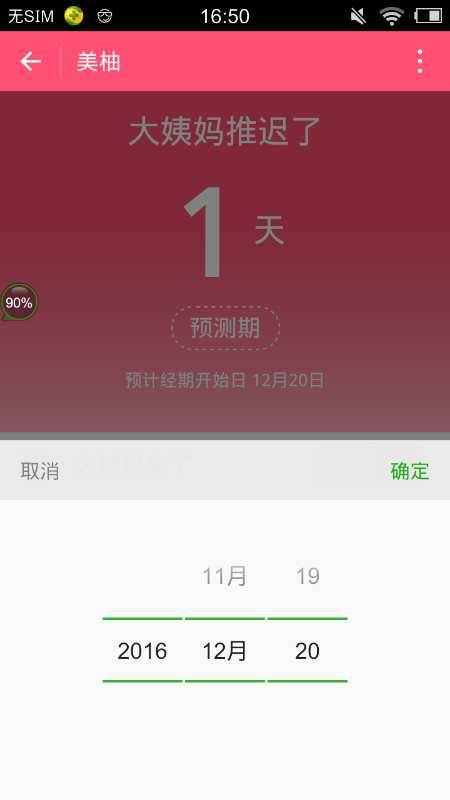
Task: Select 11月 in the month wheel
Action: pos(224,576)
